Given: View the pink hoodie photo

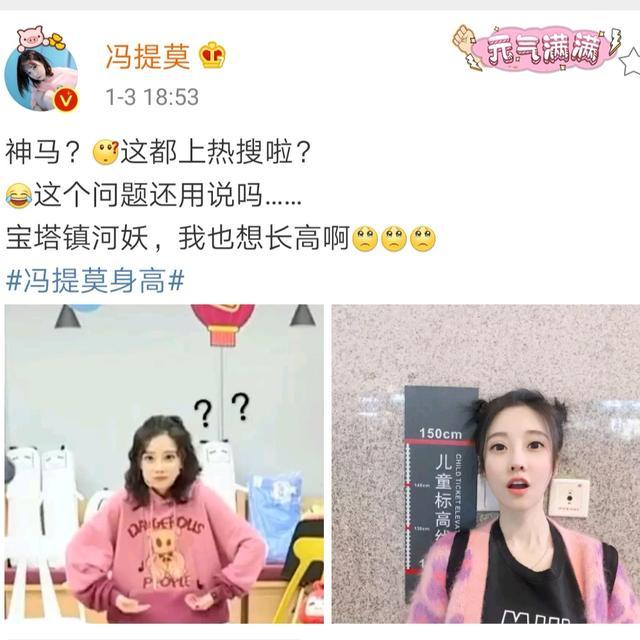Looking at the screenshot, I should point(164,464).
